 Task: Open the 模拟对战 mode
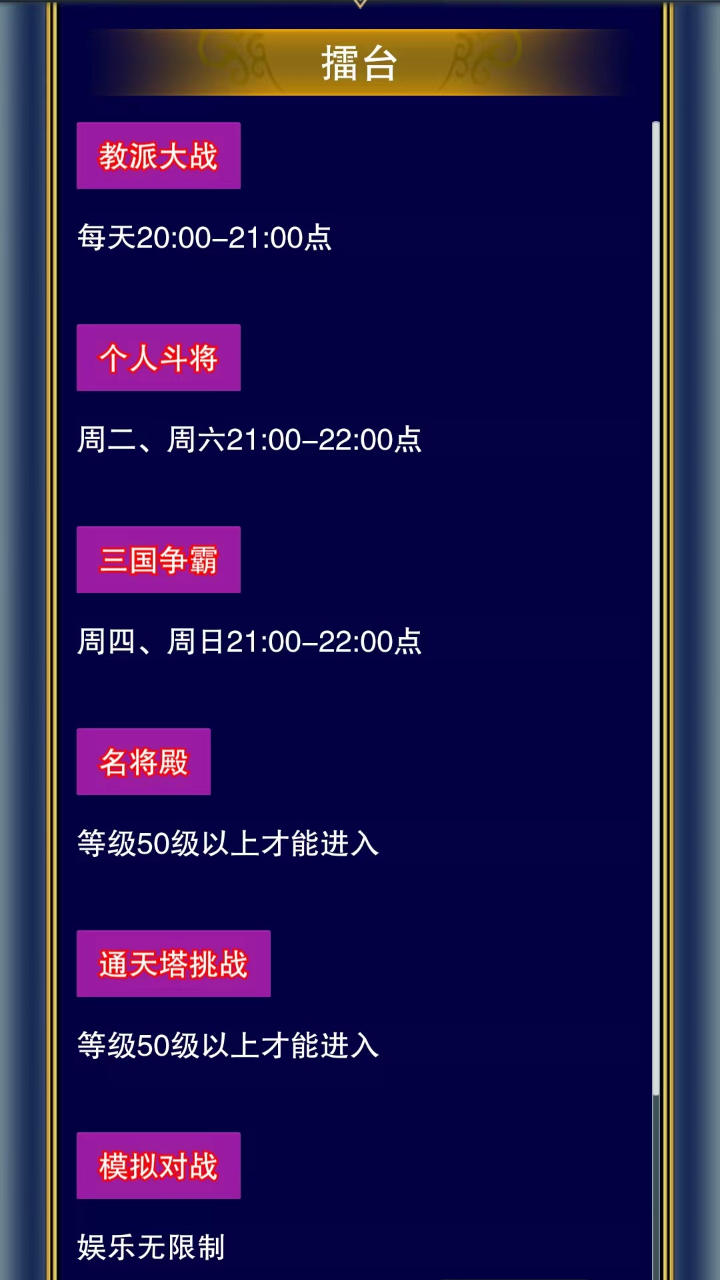[x=158, y=1166]
